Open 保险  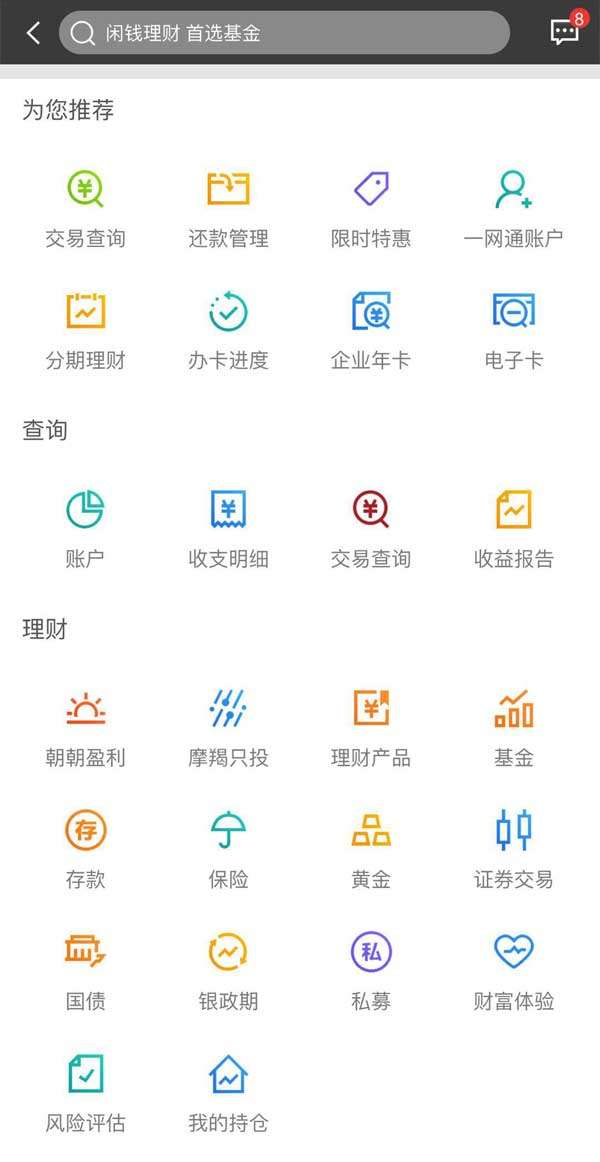click(228, 849)
